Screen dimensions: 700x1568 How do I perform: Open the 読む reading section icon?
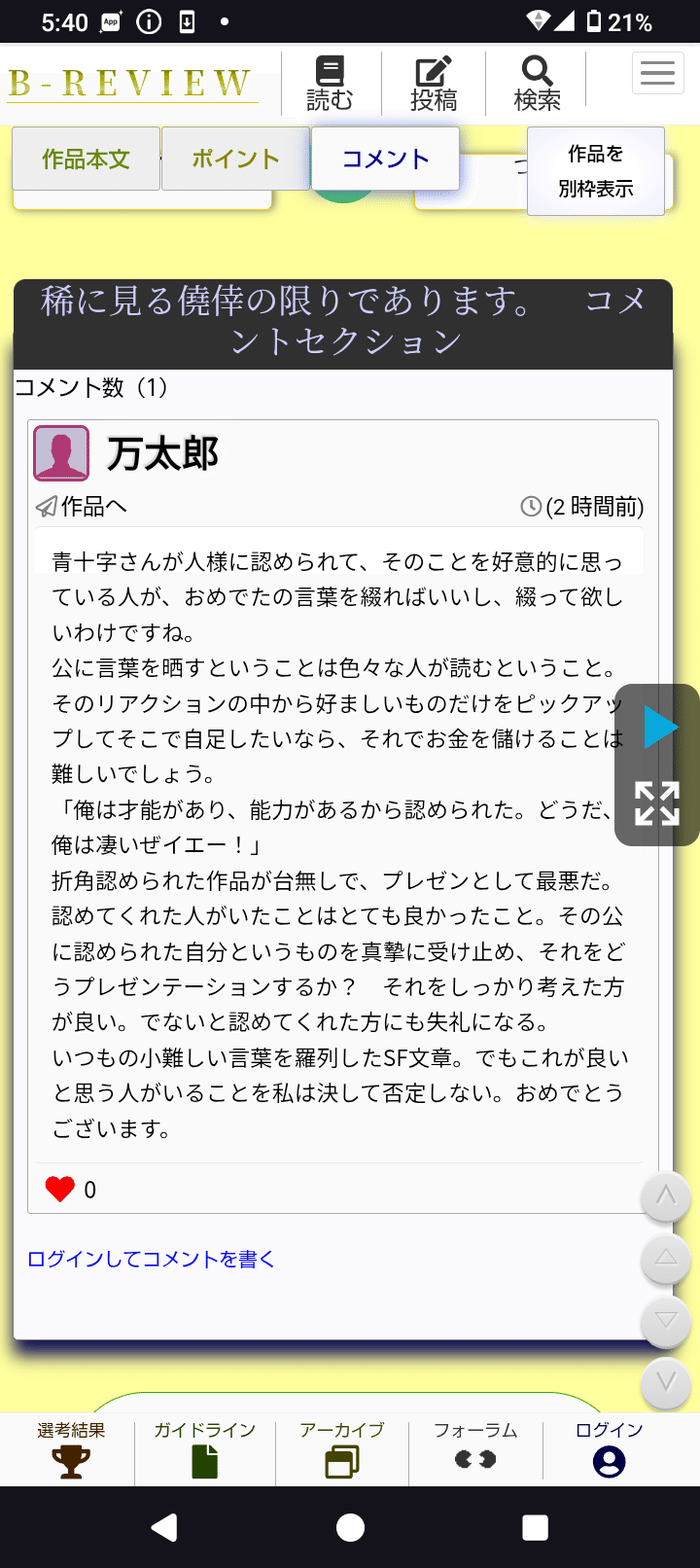pos(332,83)
